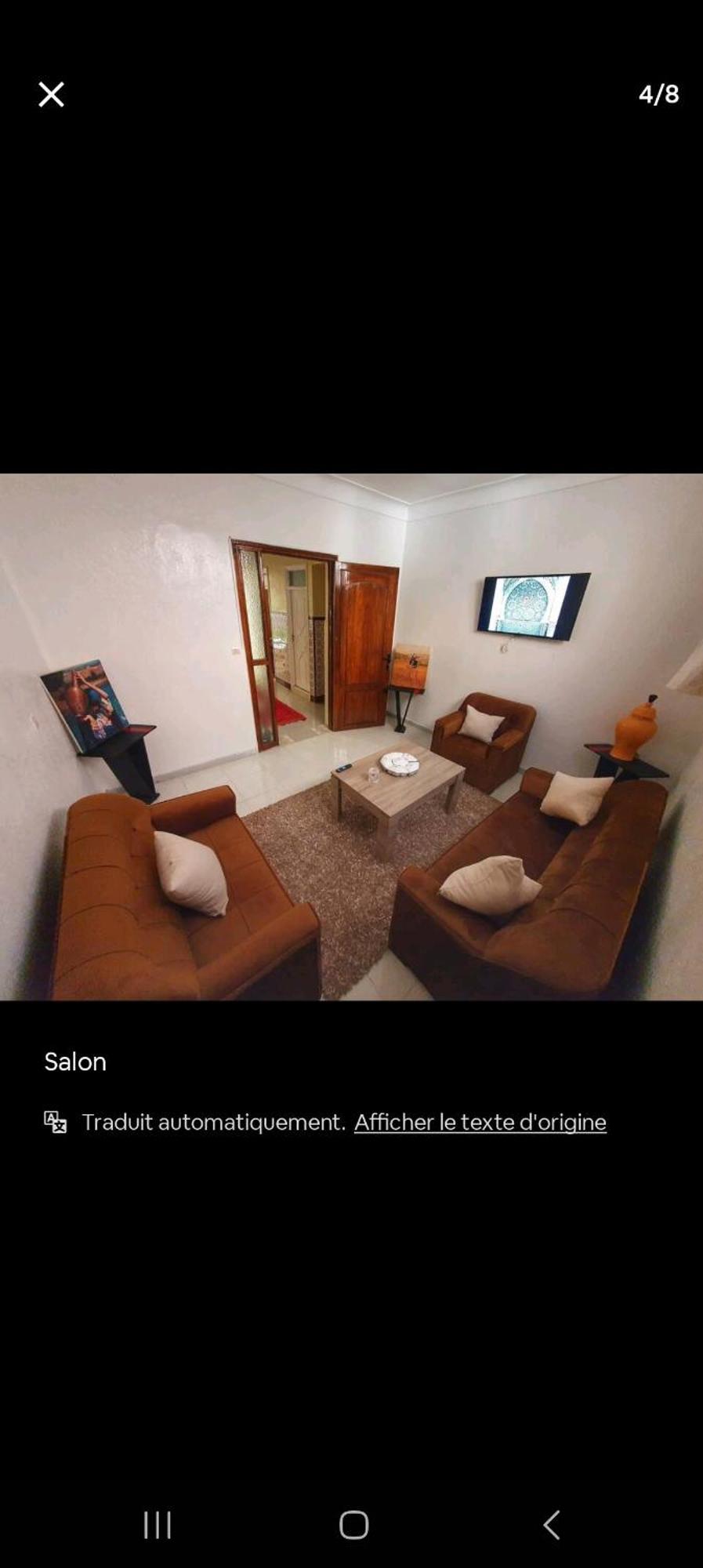Viewport: 703px width, 1568px height.
Task: Close the photo viewer
Action: 51,95
